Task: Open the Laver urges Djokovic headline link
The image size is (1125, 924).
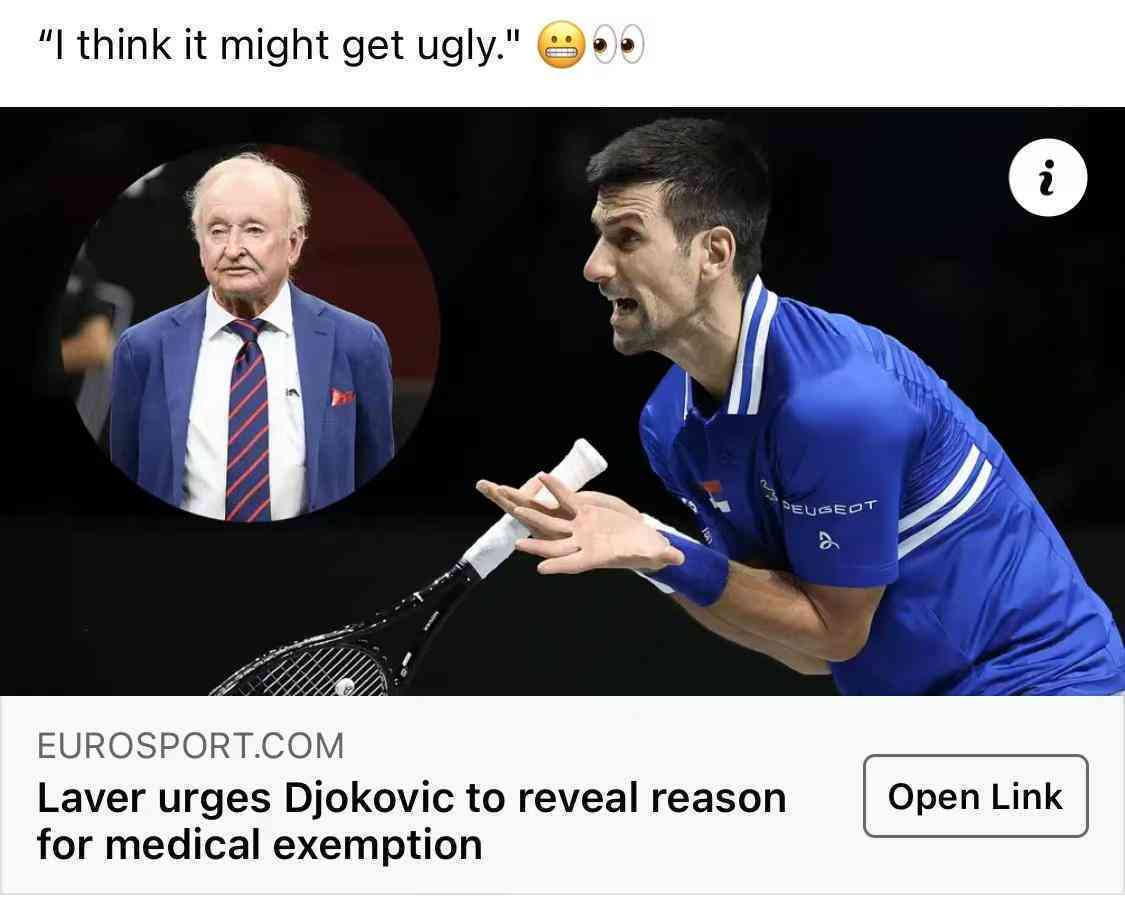Action: coord(410,821)
